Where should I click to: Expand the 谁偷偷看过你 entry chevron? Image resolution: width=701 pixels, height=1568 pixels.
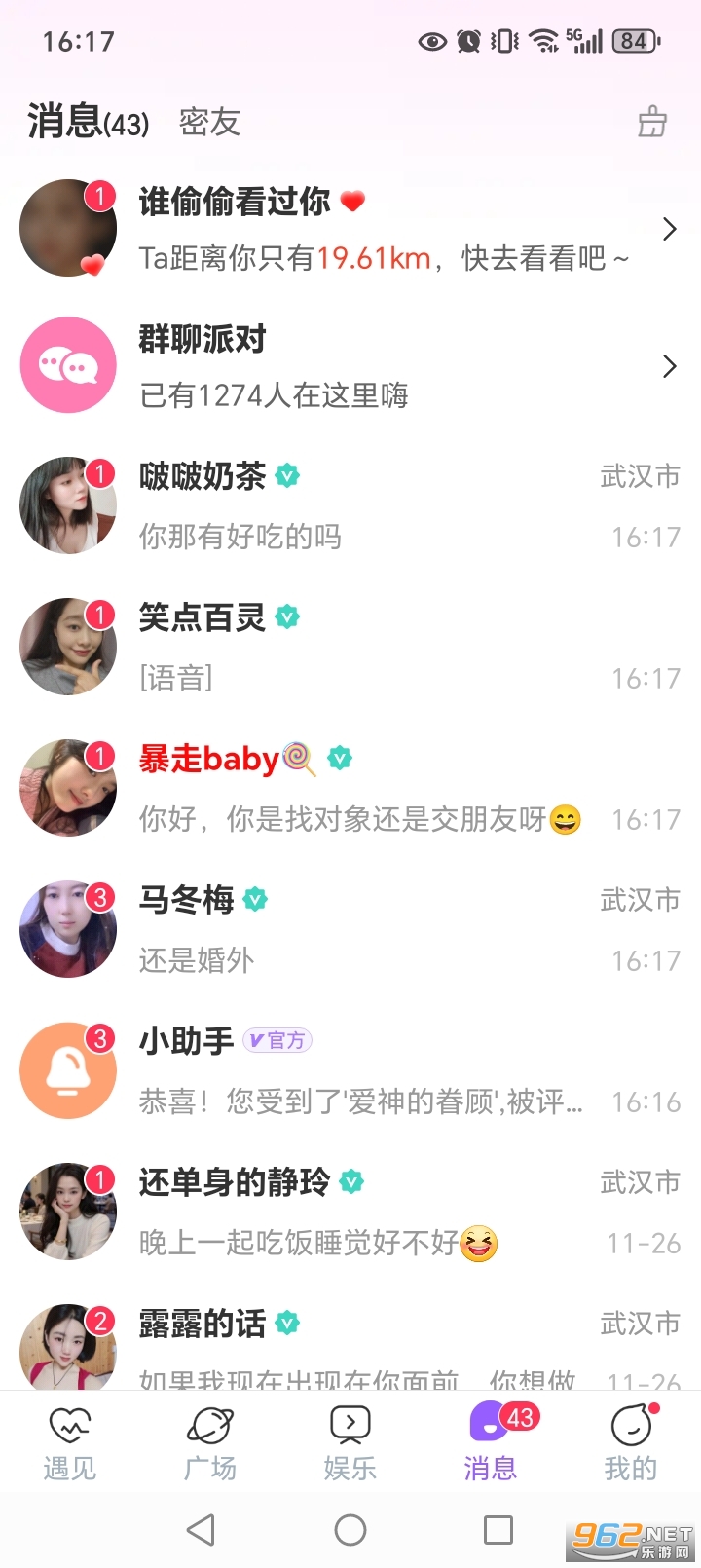click(x=669, y=229)
